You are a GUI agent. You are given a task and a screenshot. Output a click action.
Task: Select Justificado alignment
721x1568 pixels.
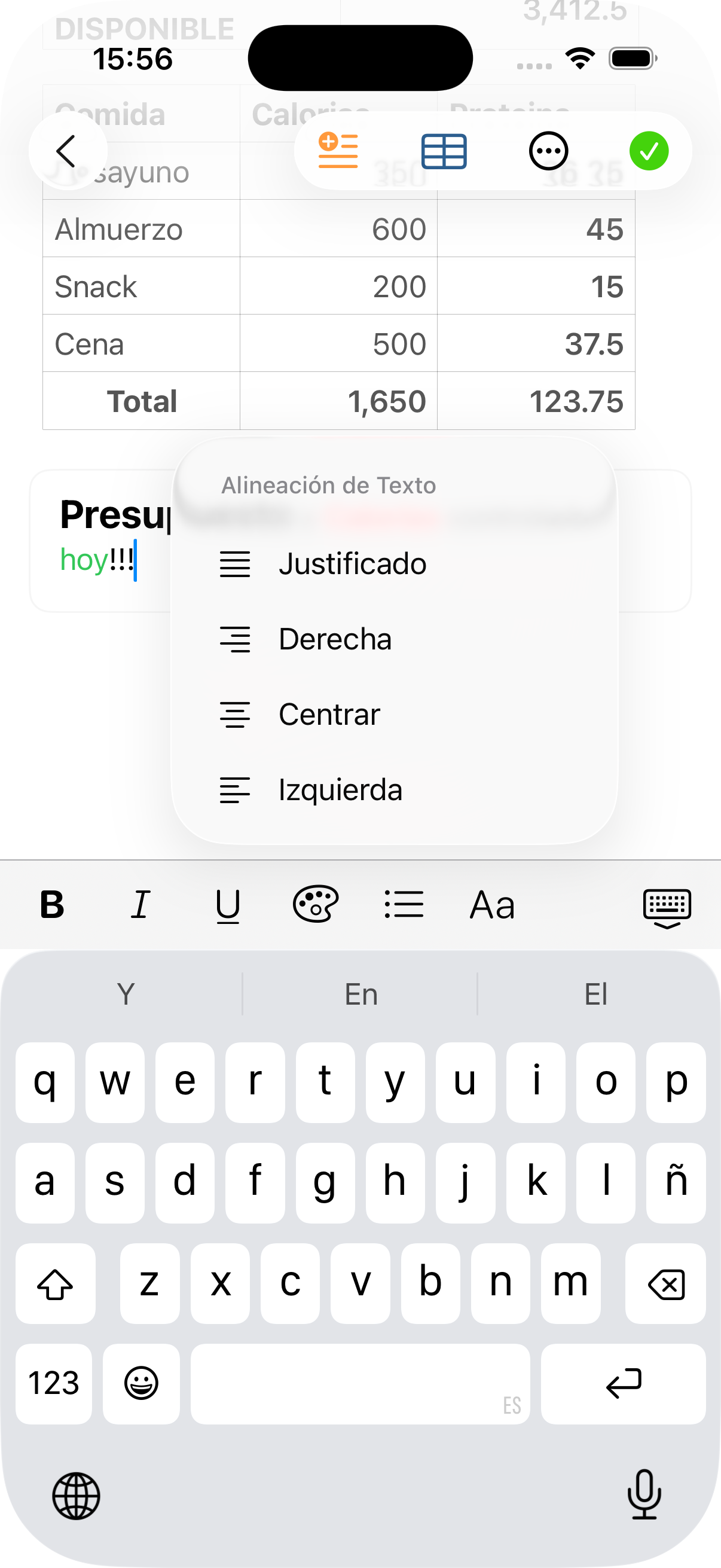point(353,565)
